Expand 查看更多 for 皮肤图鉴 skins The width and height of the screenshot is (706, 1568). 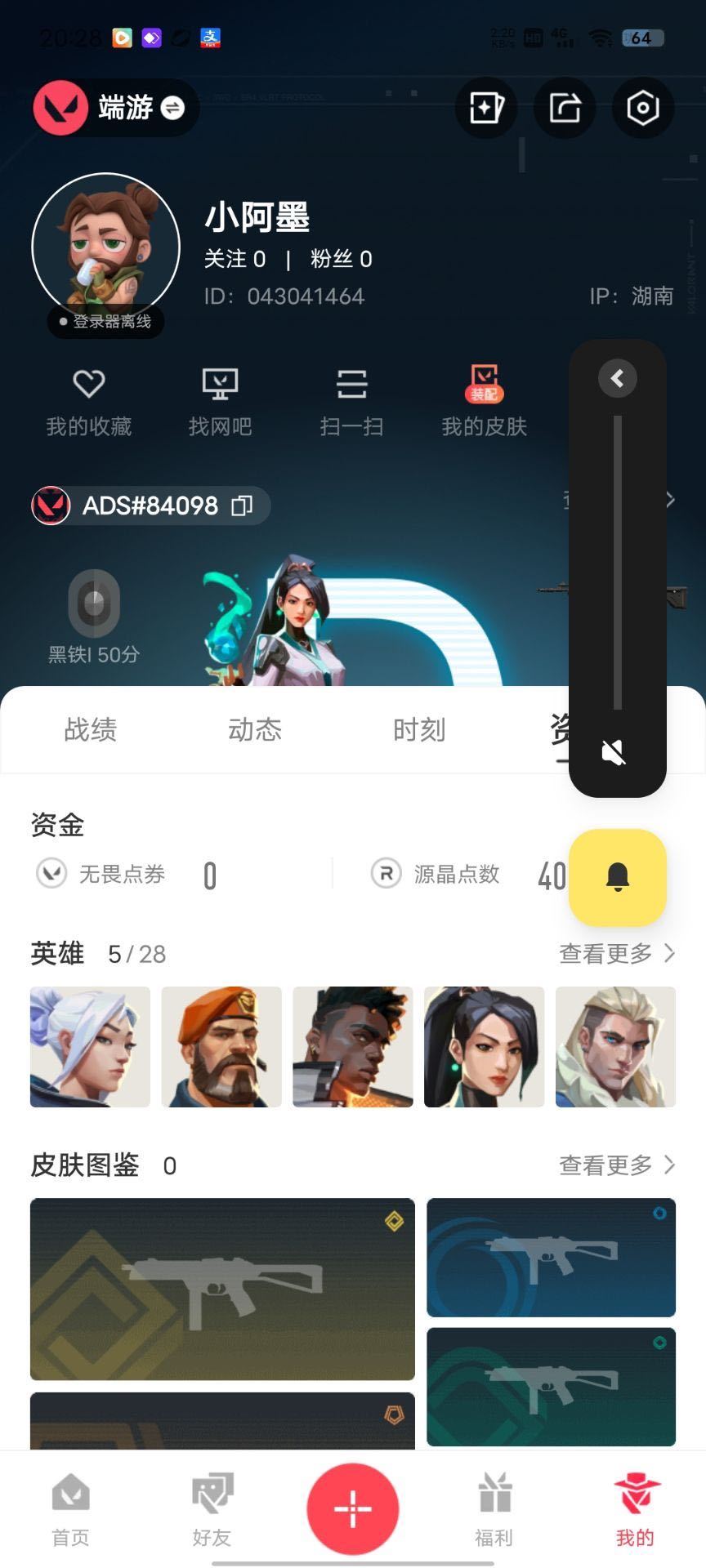click(x=617, y=1165)
